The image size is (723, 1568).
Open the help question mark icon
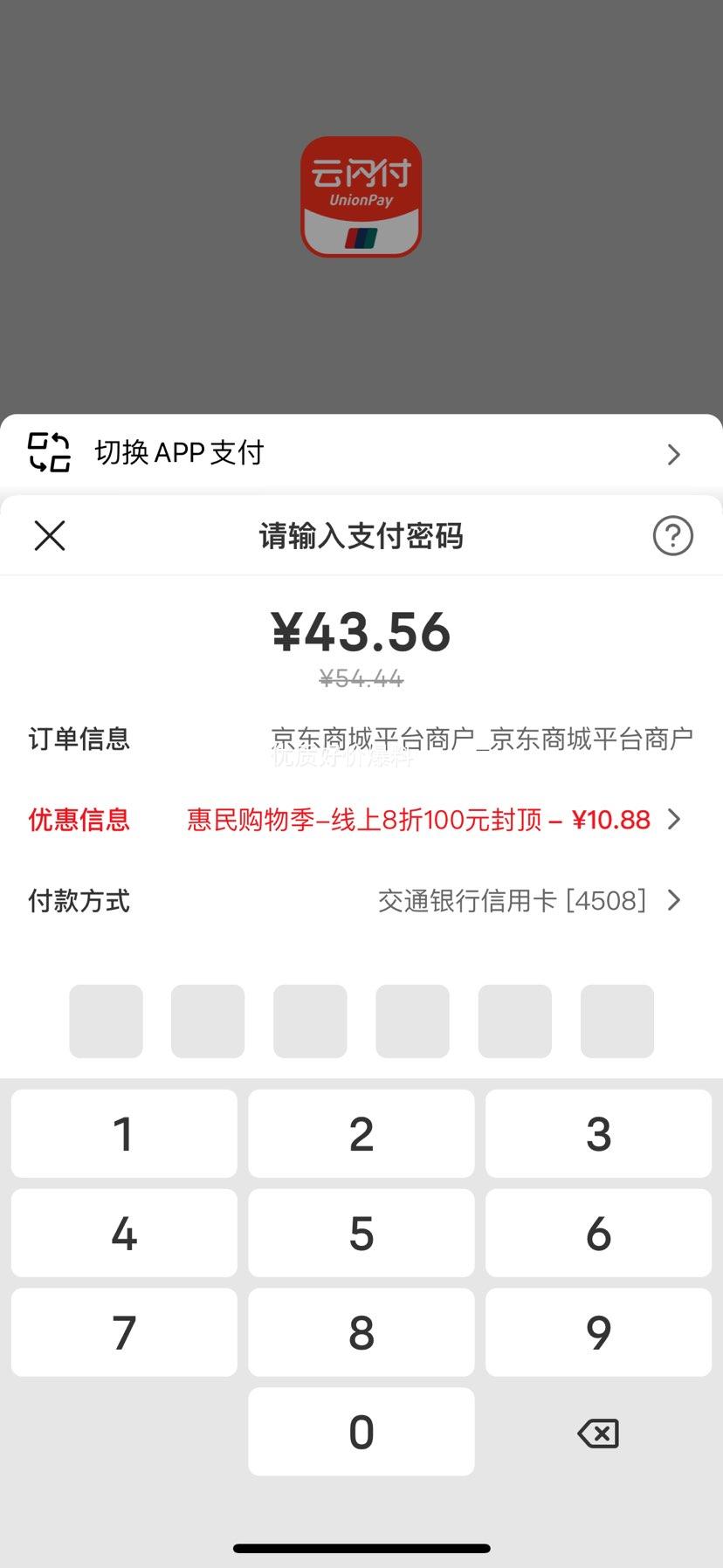(x=672, y=536)
